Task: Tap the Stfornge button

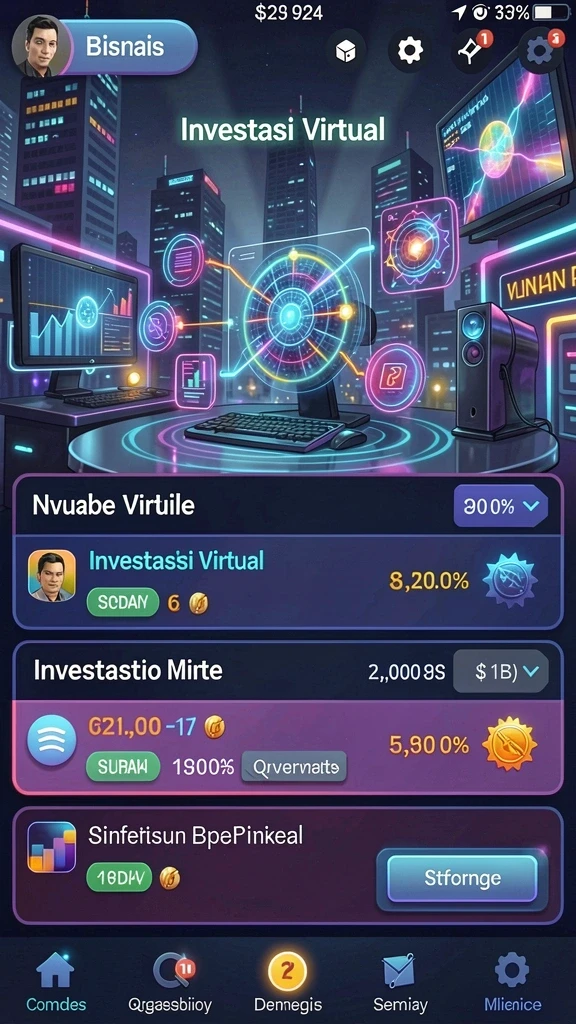Action: pos(462,878)
